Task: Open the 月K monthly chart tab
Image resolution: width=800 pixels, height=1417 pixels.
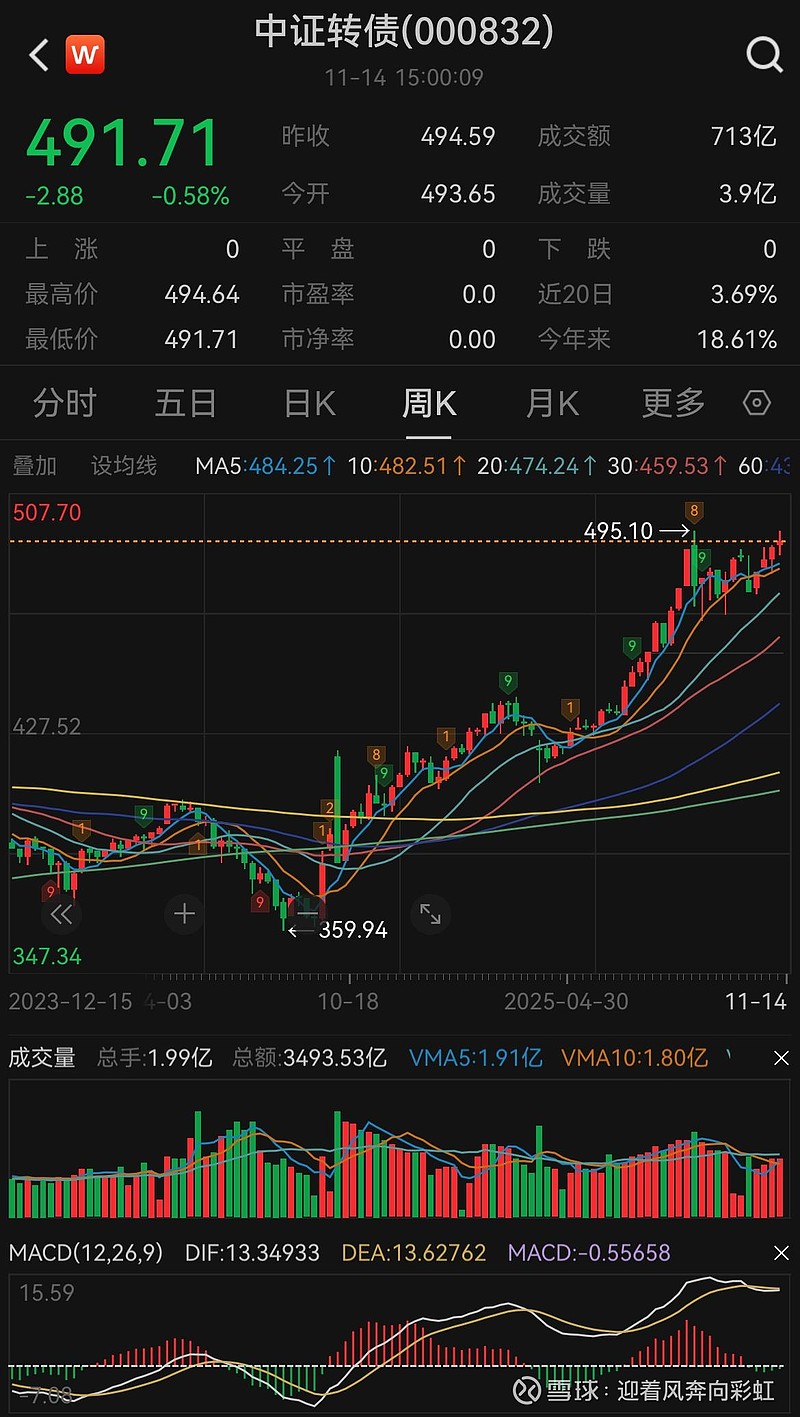Action: coord(550,402)
